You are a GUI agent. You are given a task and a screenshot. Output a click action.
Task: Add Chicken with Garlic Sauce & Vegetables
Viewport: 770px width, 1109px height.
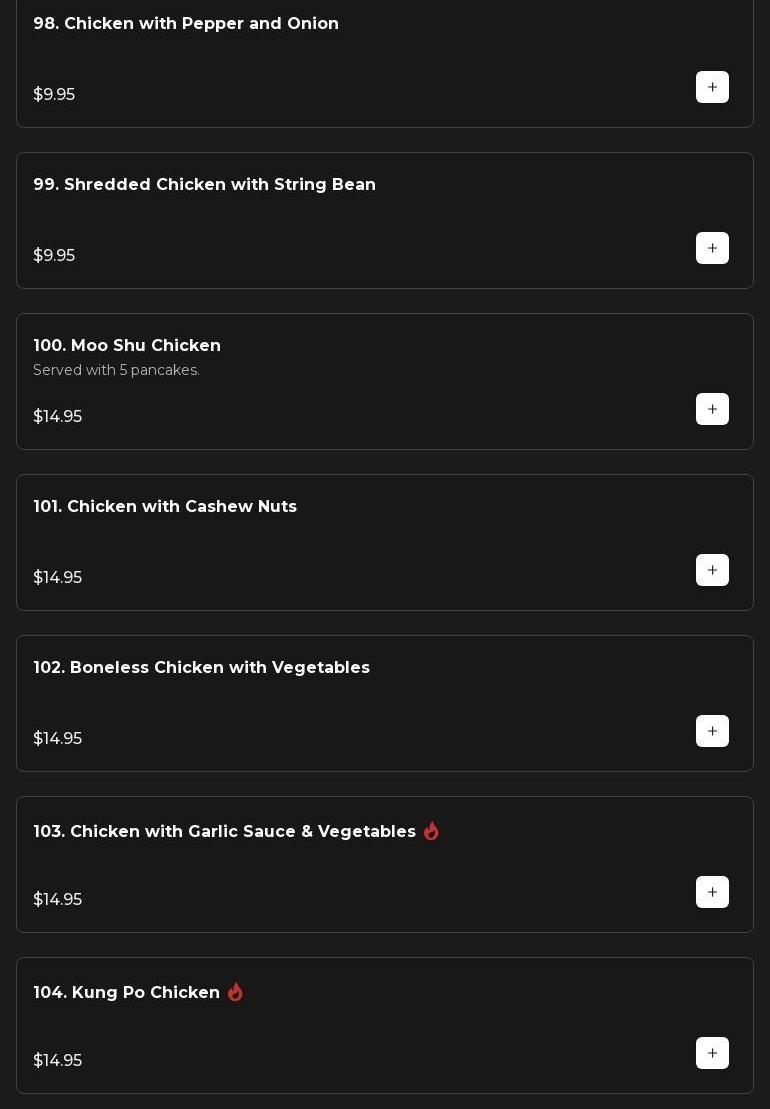coord(712,892)
